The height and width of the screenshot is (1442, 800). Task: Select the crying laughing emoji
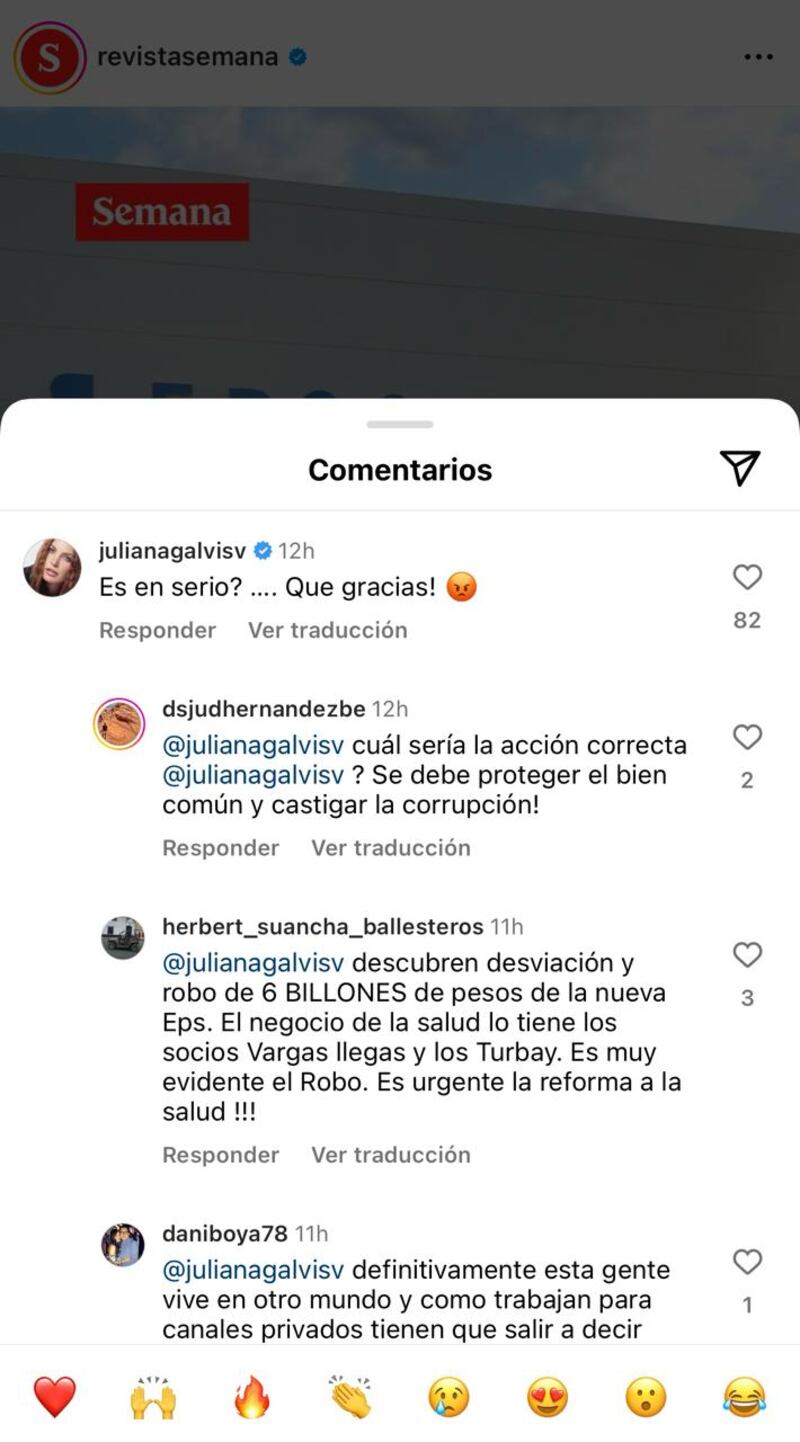coord(745,1396)
